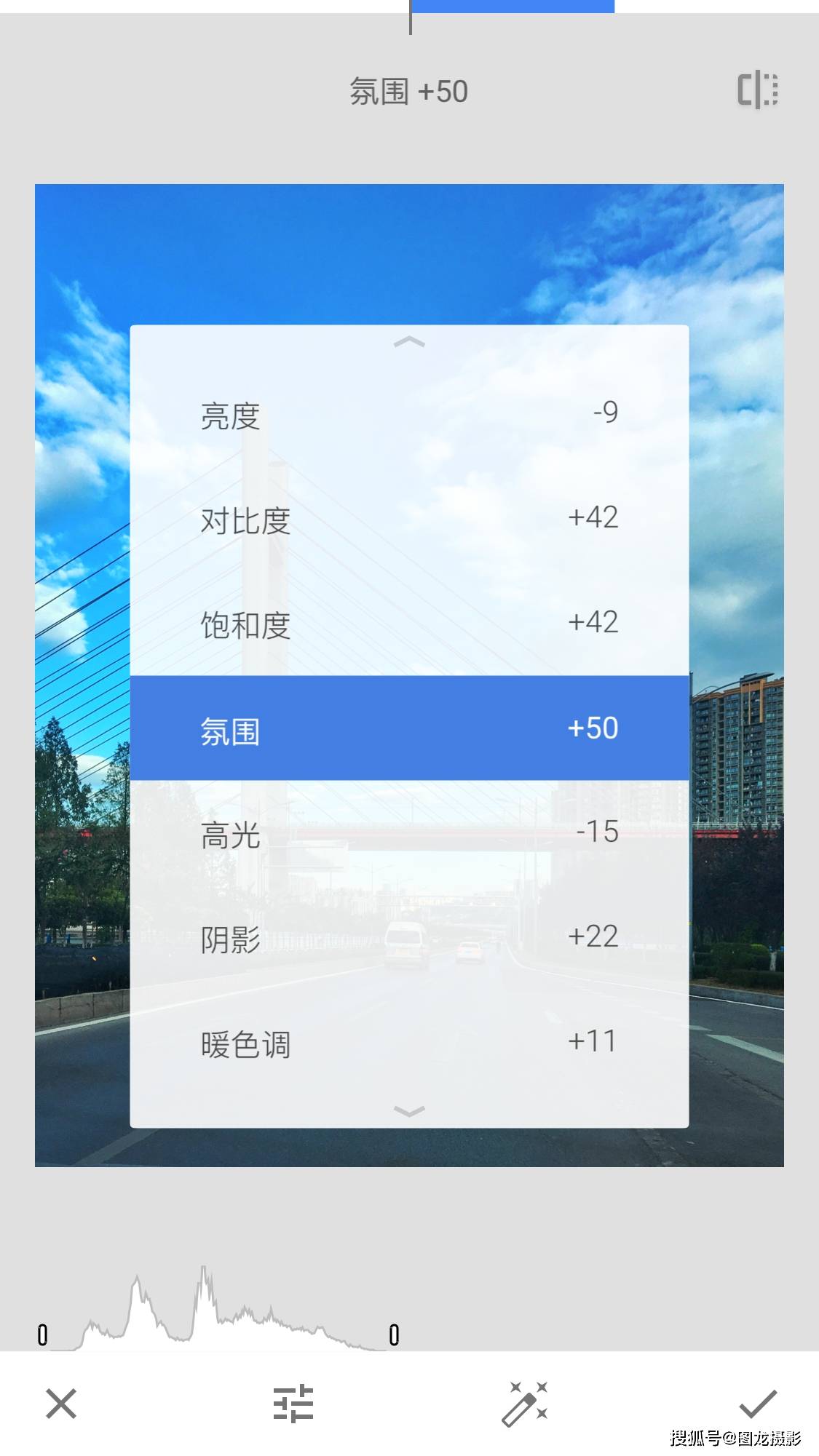The image size is (819, 1456).
Task: Pick the 高光 highlights parameter
Action: 409,834
